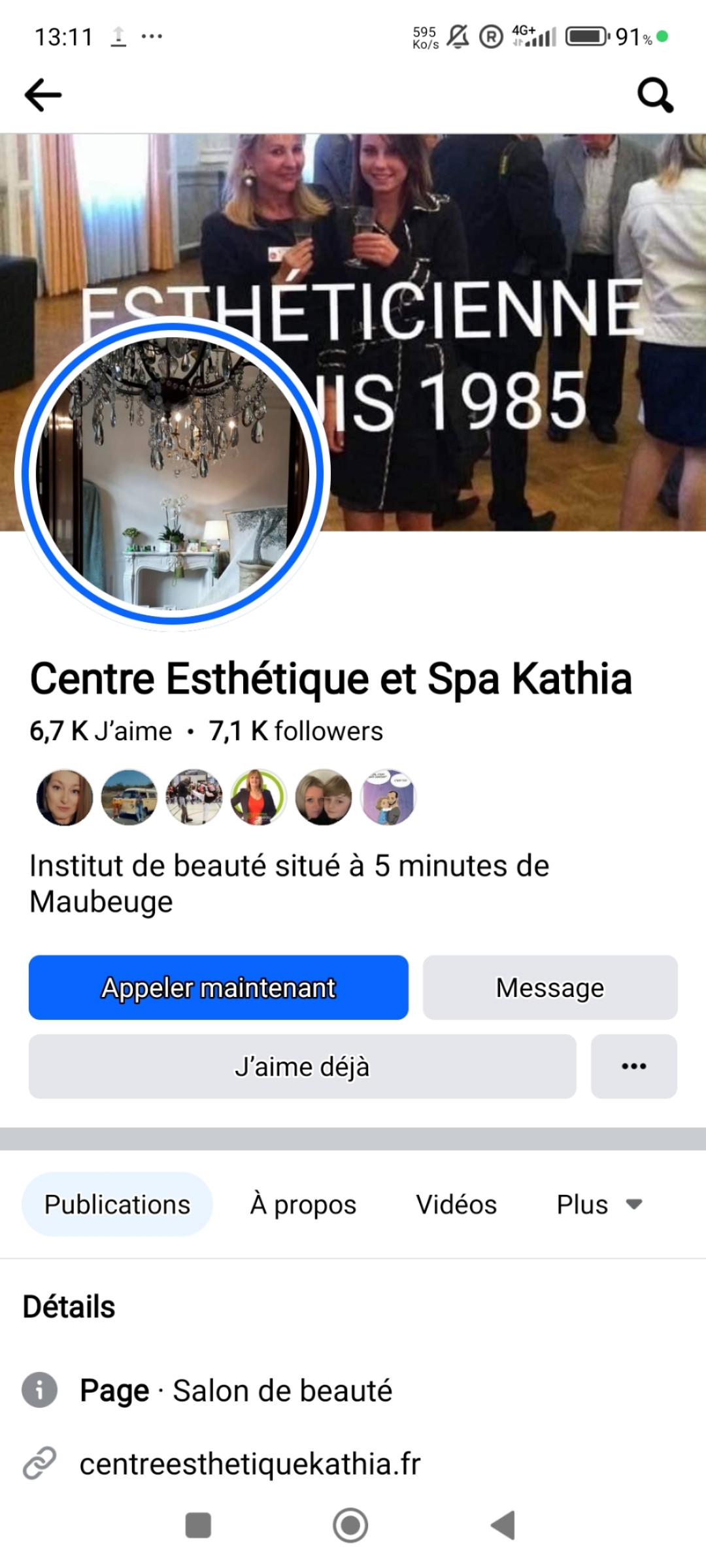The image size is (706, 1568).
Task: Tap the system home button
Action: coord(350,1526)
